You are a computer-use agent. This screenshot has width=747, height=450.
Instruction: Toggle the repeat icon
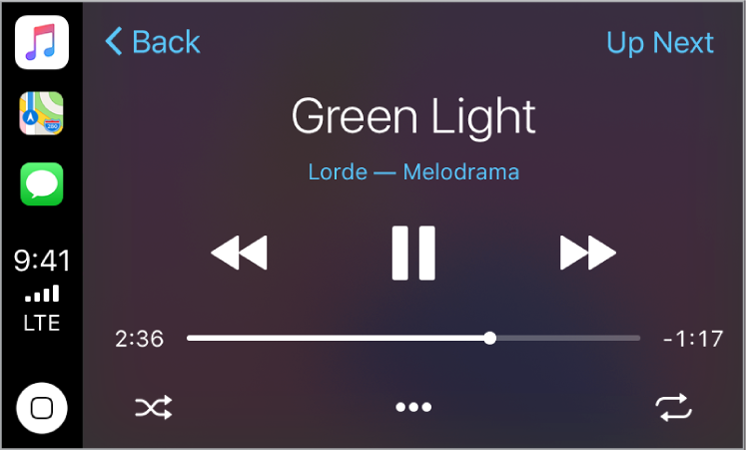click(673, 407)
